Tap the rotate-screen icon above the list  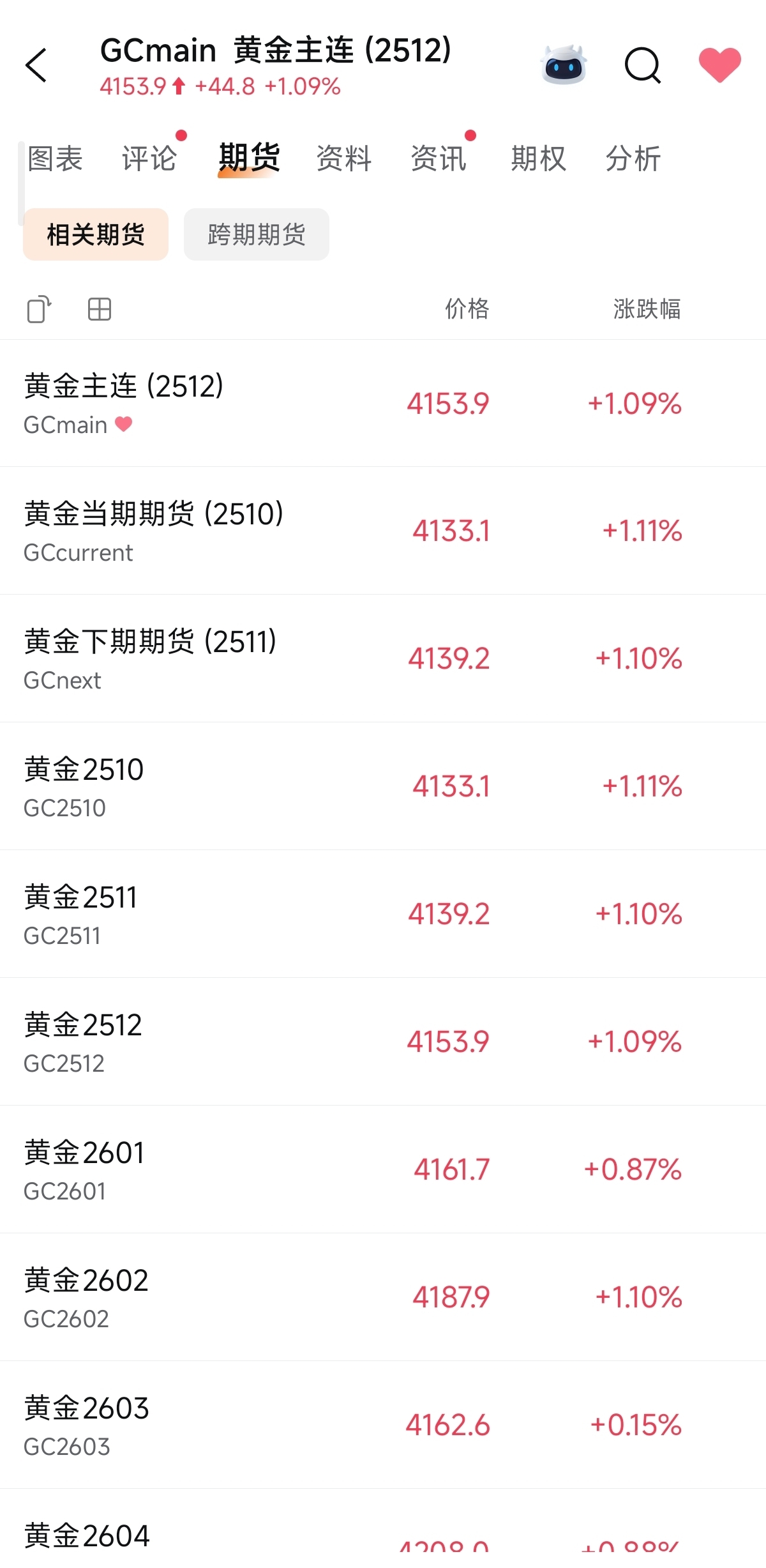coord(39,310)
